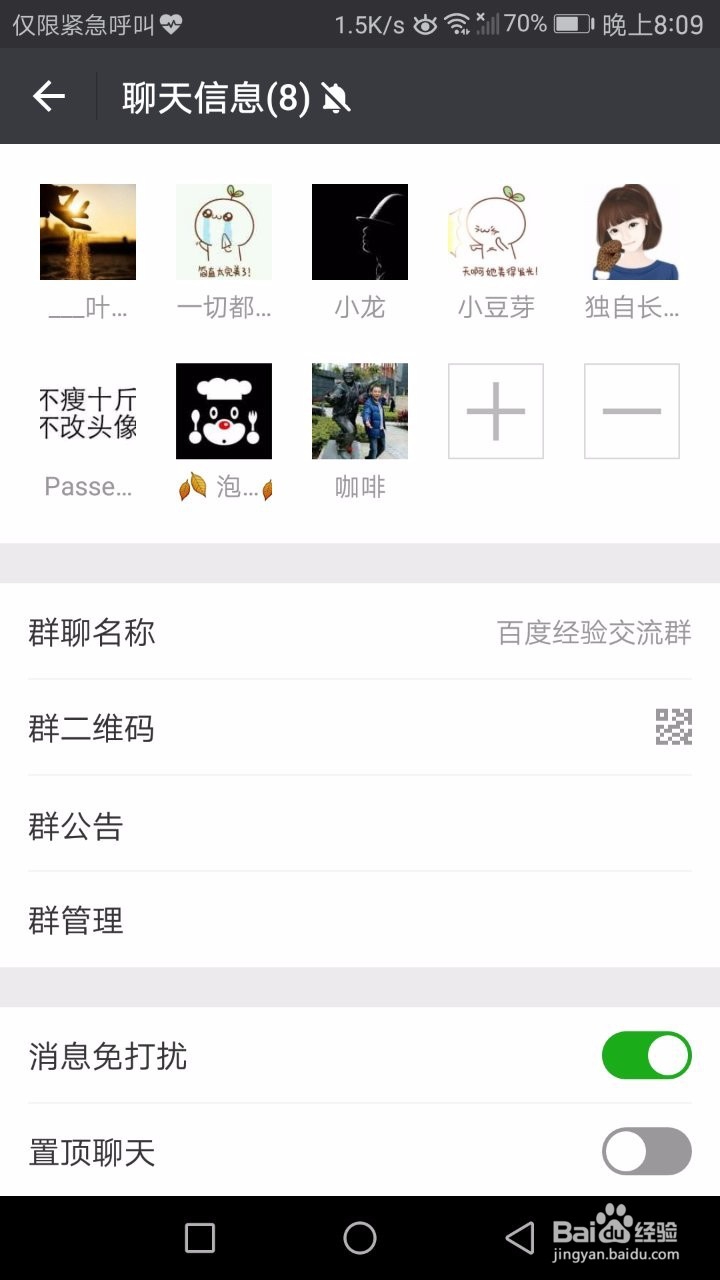Screen dimensions: 720x1280
Task: View the member named 咖啡
Action: pyautogui.click(x=360, y=411)
